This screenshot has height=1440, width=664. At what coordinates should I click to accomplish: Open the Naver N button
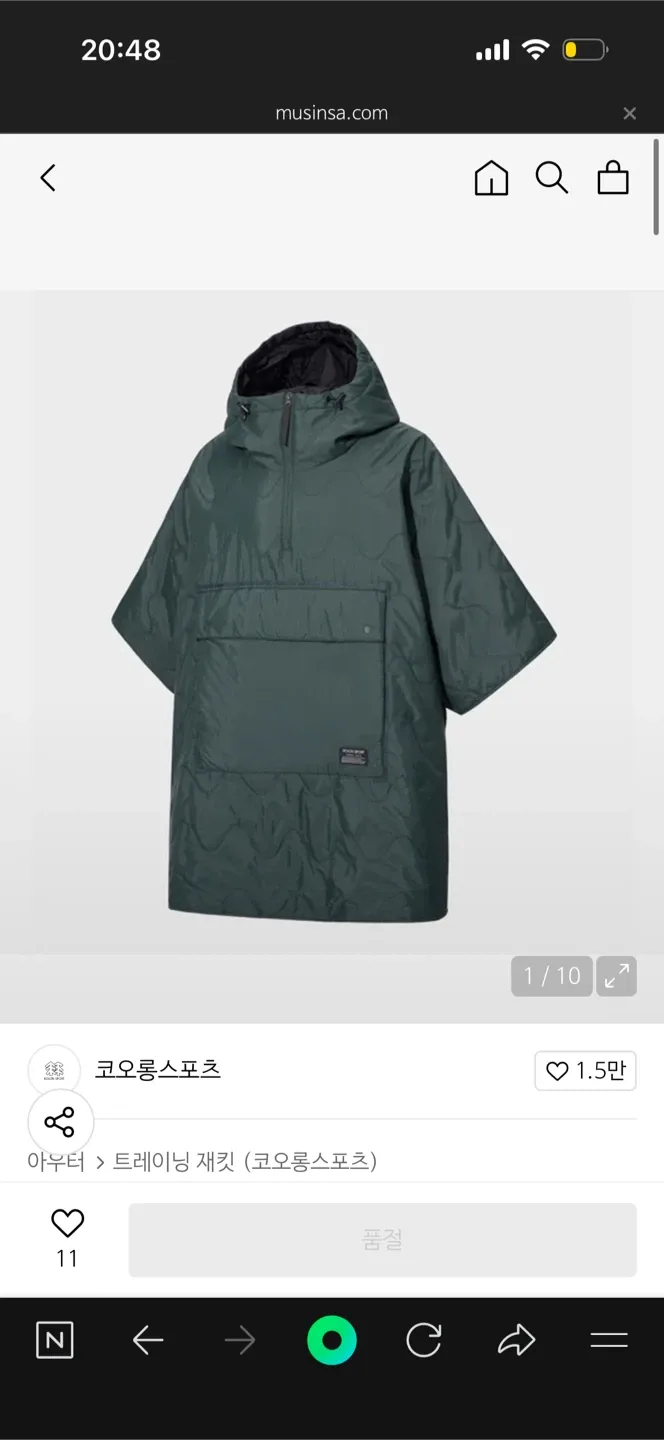pyautogui.click(x=55, y=1340)
